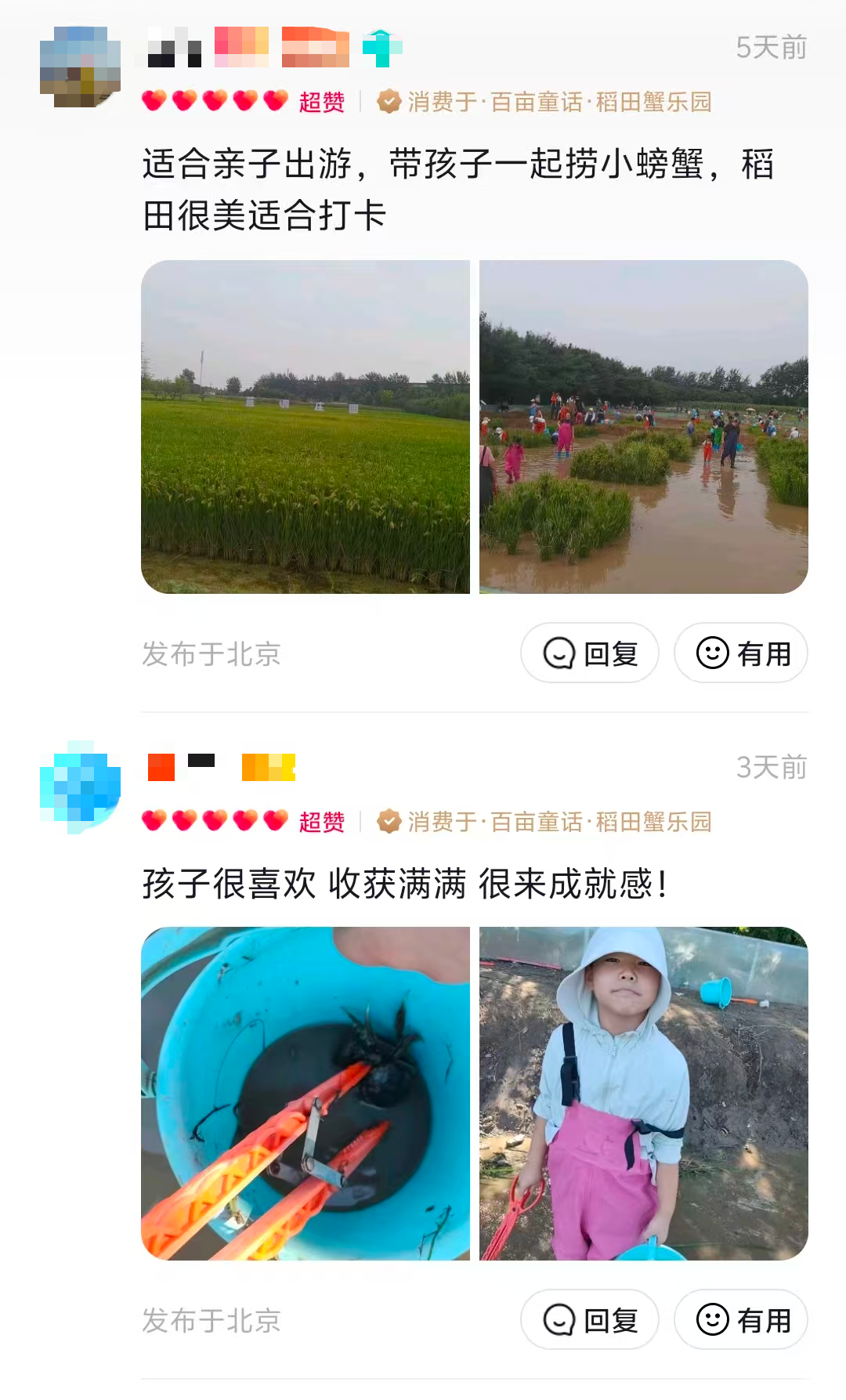Open the green rice field photo
Image resolution: width=846 pixels, height=1400 pixels.
(x=305, y=427)
